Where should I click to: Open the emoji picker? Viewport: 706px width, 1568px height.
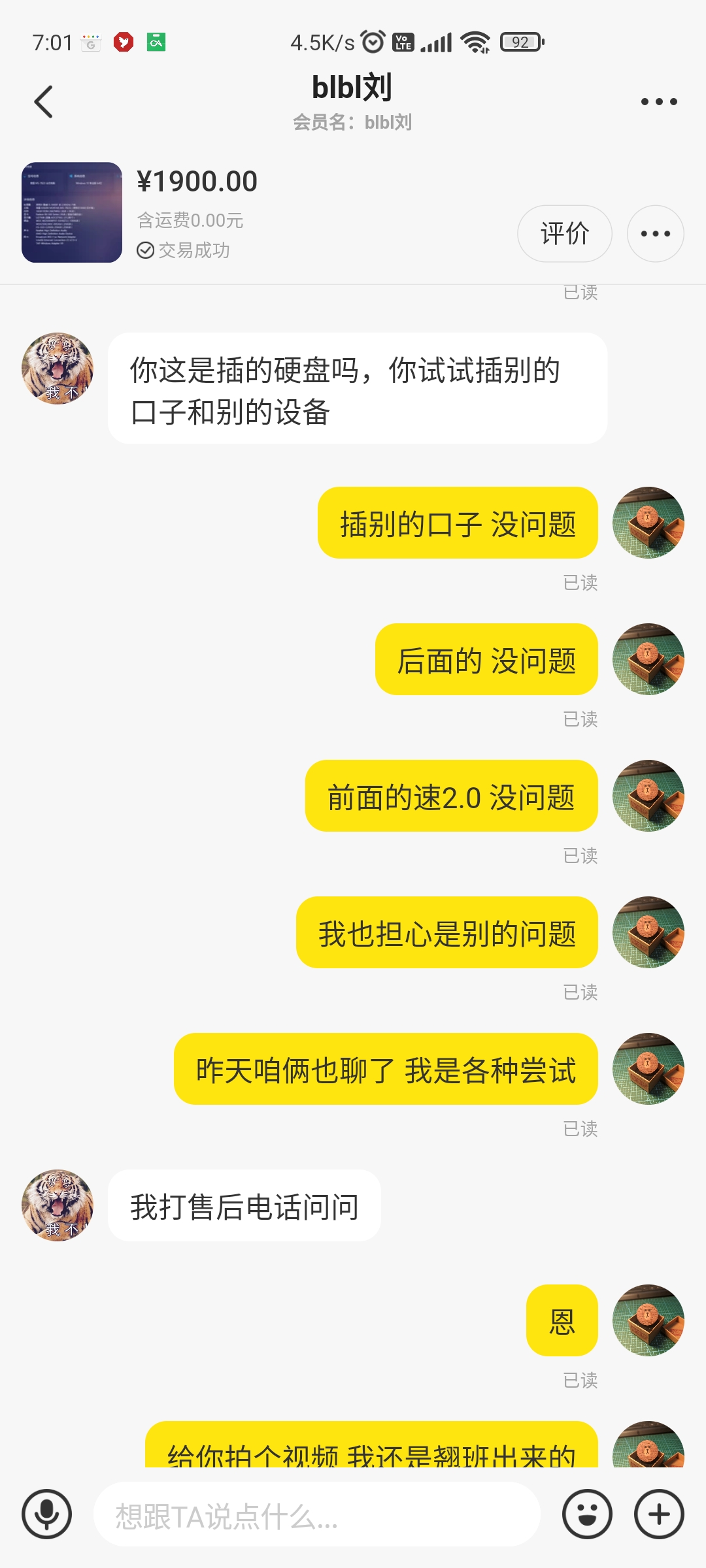pyautogui.click(x=587, y=1514)
